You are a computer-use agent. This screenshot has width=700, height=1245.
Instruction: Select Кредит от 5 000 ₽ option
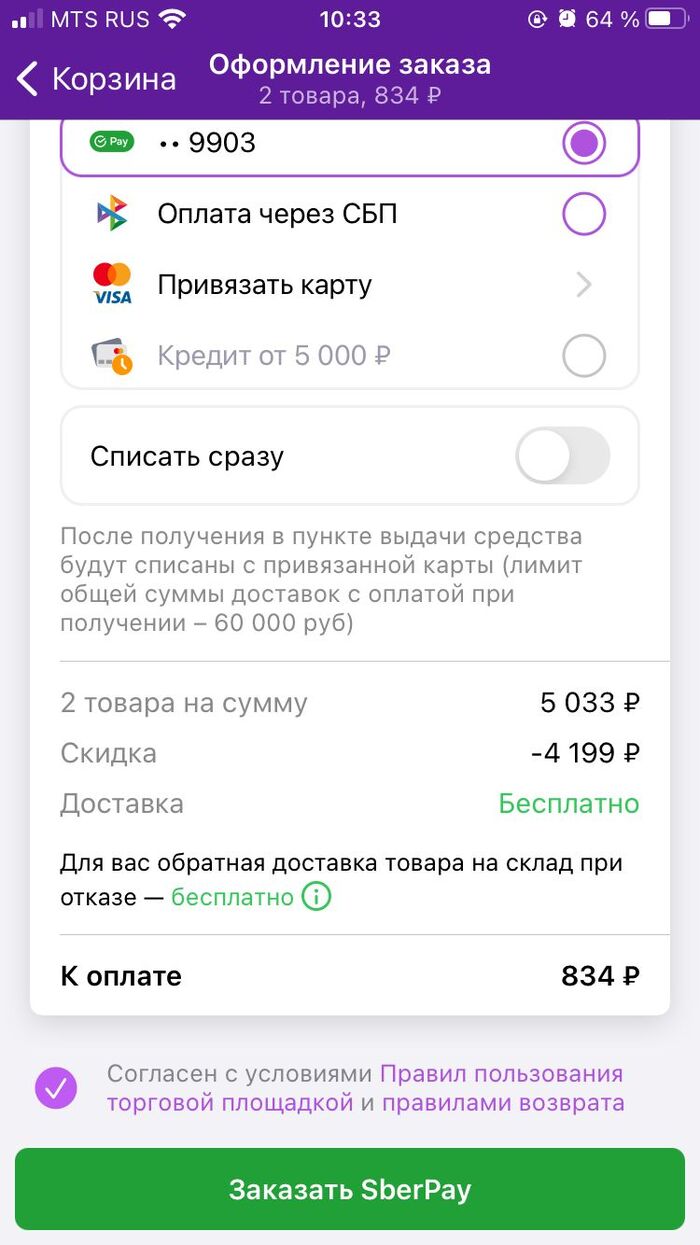point(583,355)
